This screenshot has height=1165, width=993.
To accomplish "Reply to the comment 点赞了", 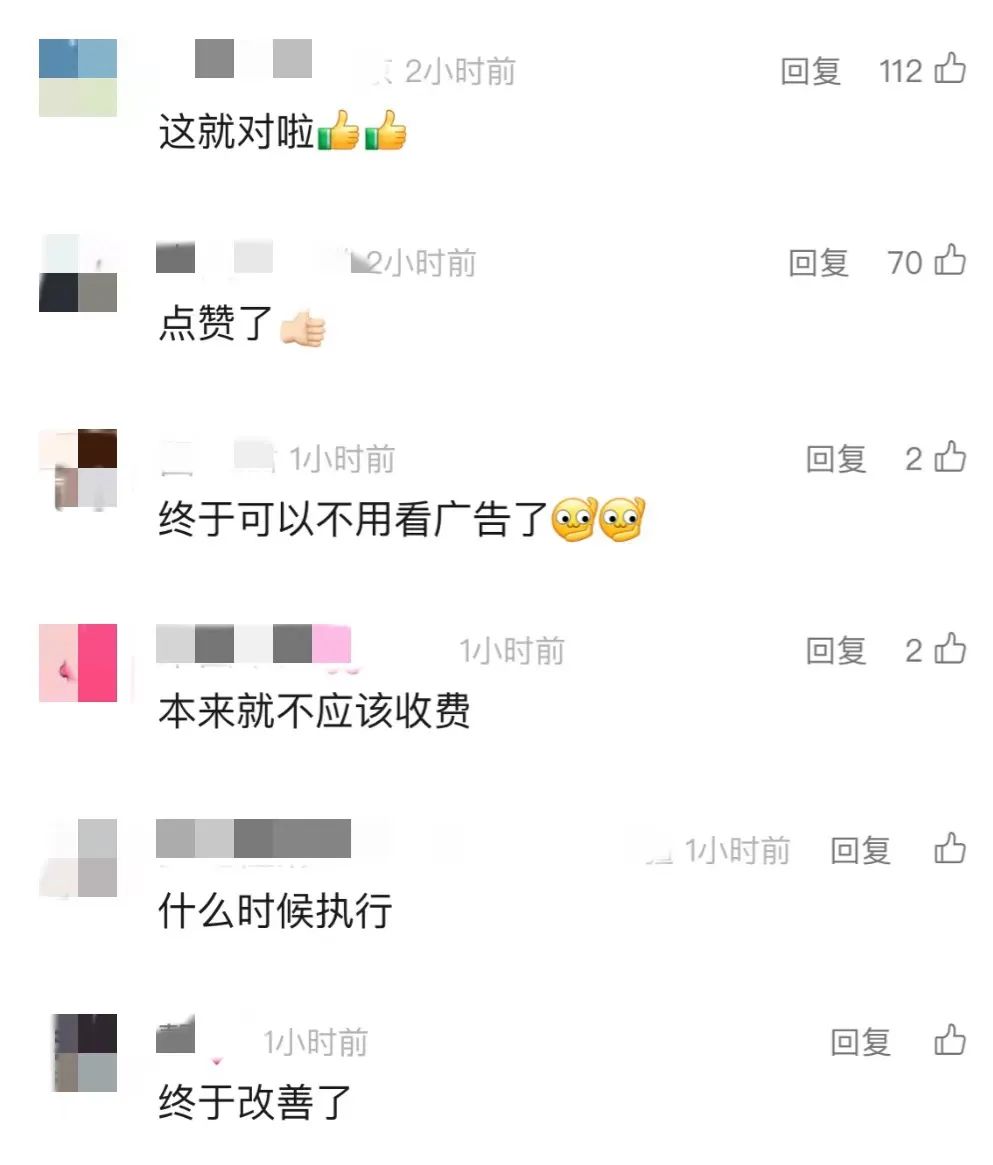I will pyautogui.click(x=818, y=263).
